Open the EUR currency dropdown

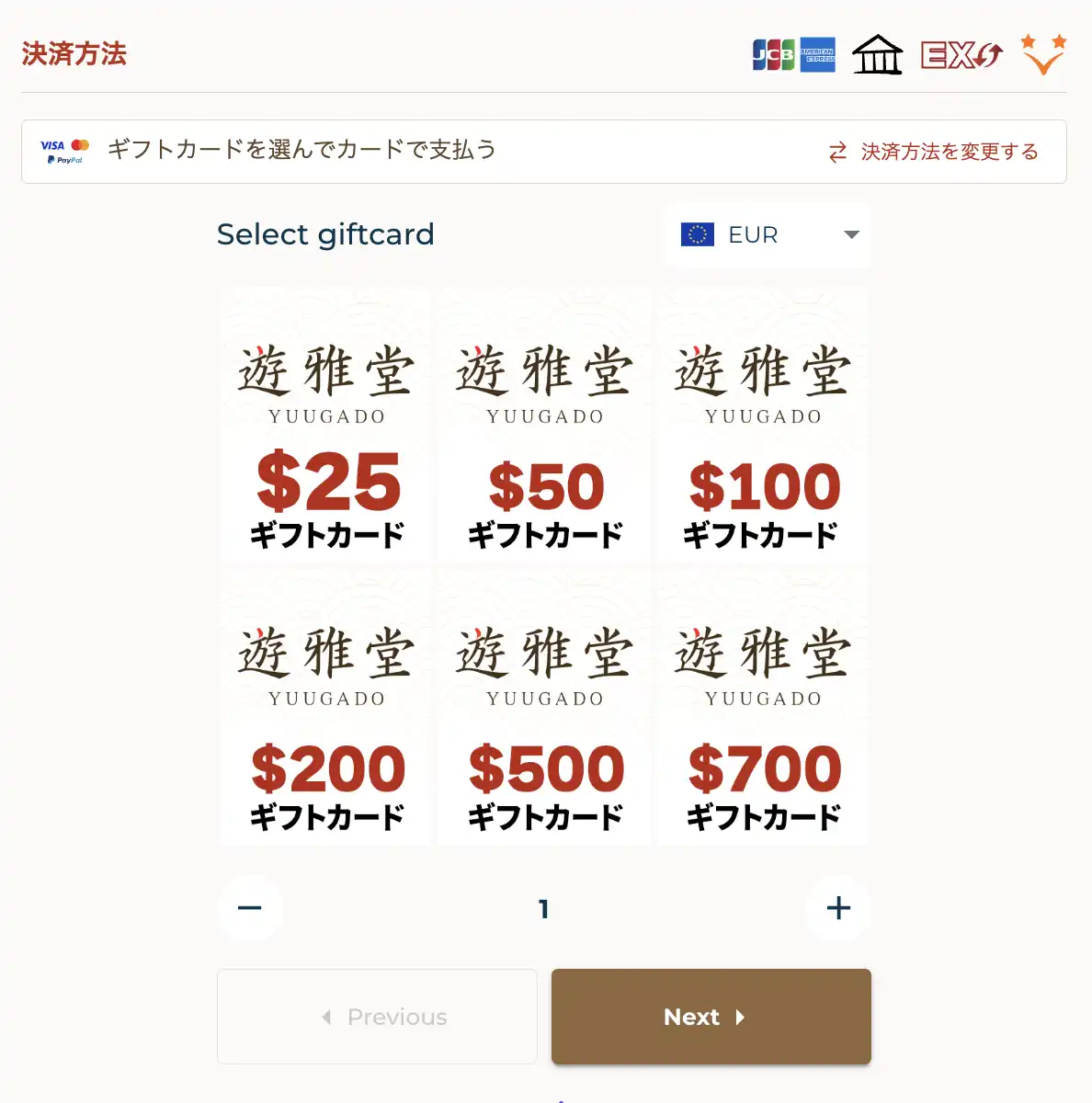pyautogui.click(x=768, y=235)
